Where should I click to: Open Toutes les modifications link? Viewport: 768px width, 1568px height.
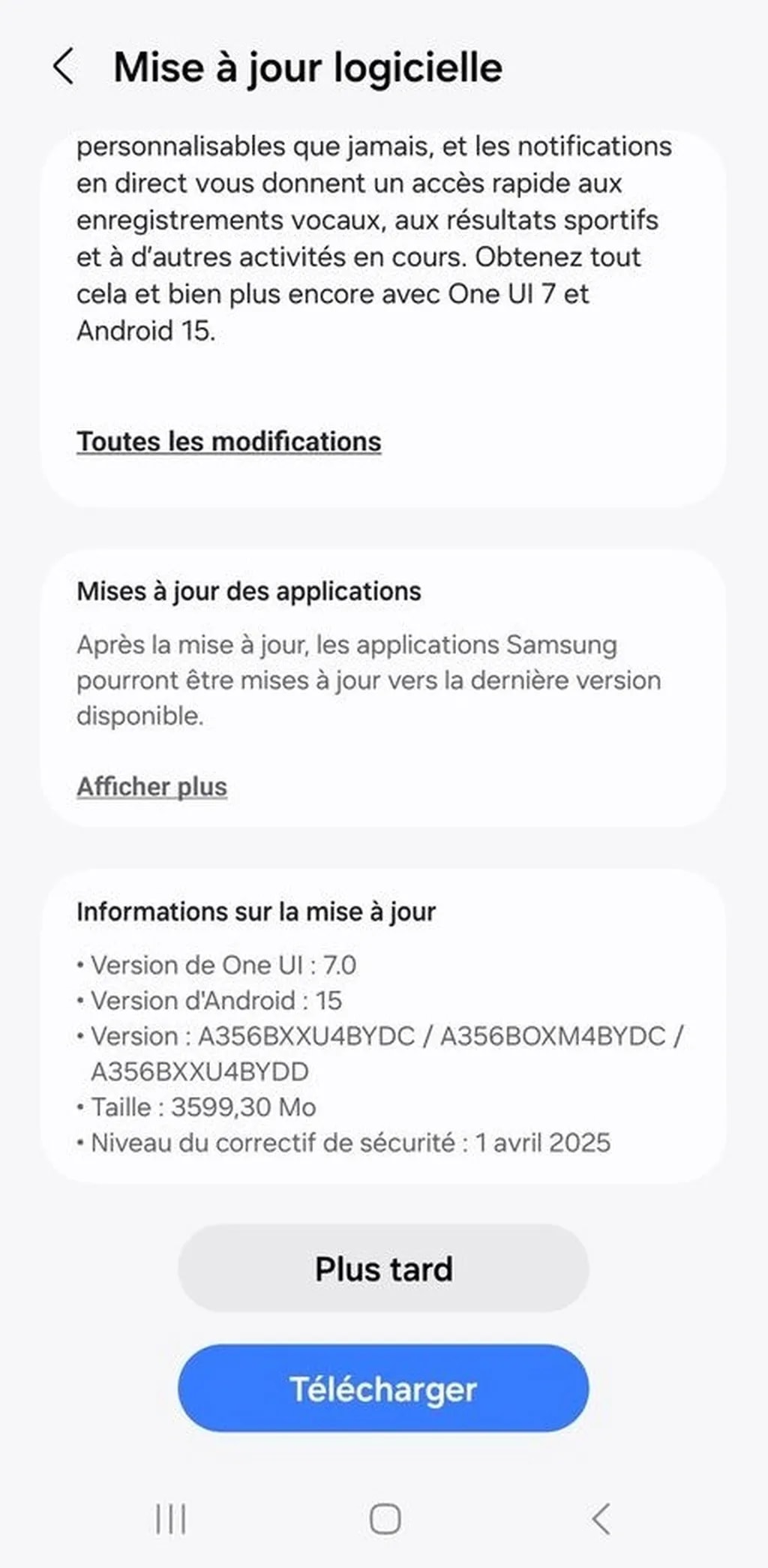click(x=229, y=442)
